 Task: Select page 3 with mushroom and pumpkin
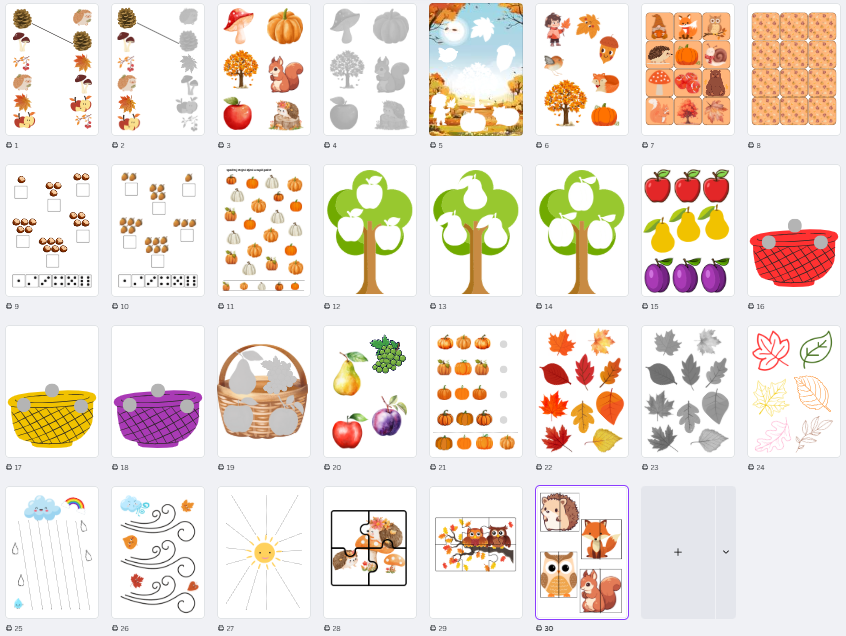[264, 69]
